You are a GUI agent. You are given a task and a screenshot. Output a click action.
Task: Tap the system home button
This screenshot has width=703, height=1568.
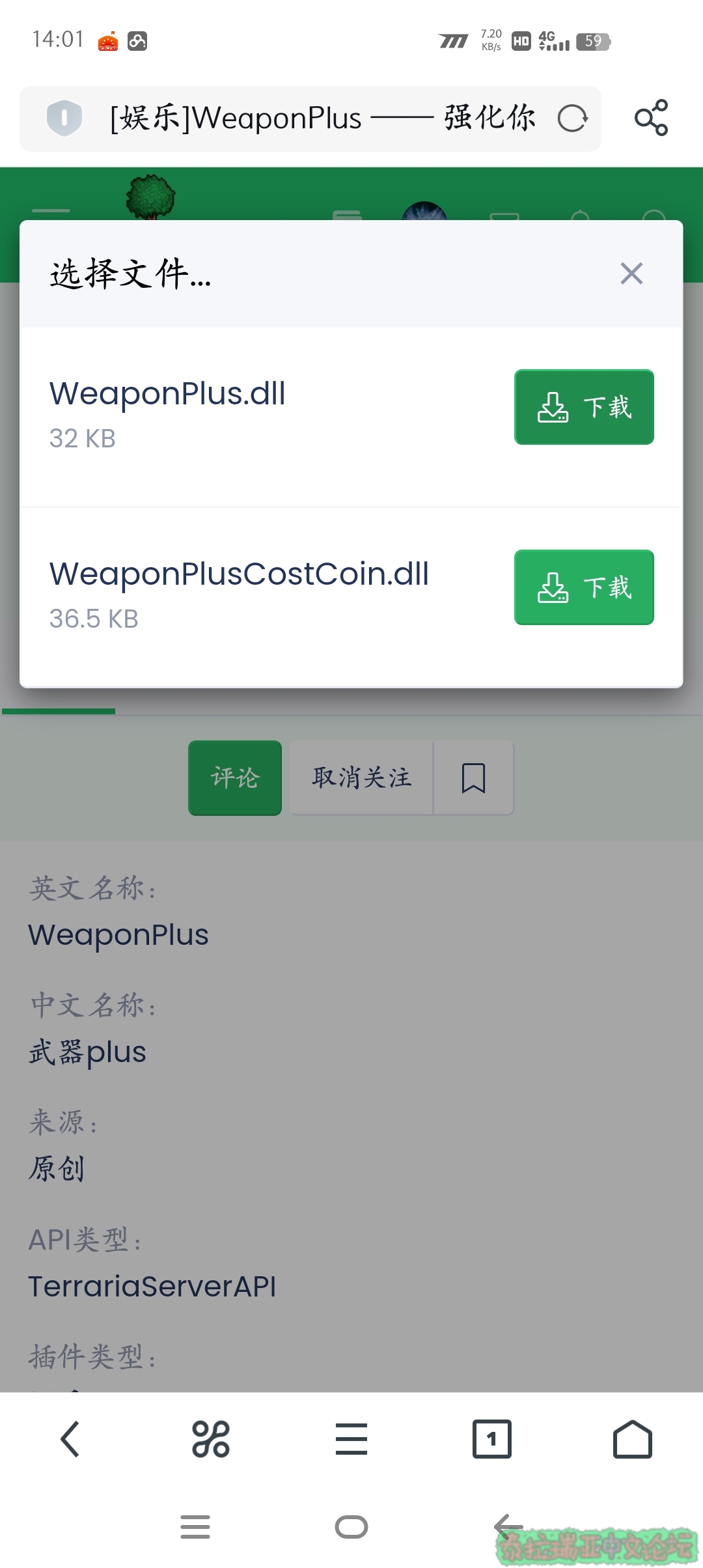pyautogui.click(x=351, y=1527)
